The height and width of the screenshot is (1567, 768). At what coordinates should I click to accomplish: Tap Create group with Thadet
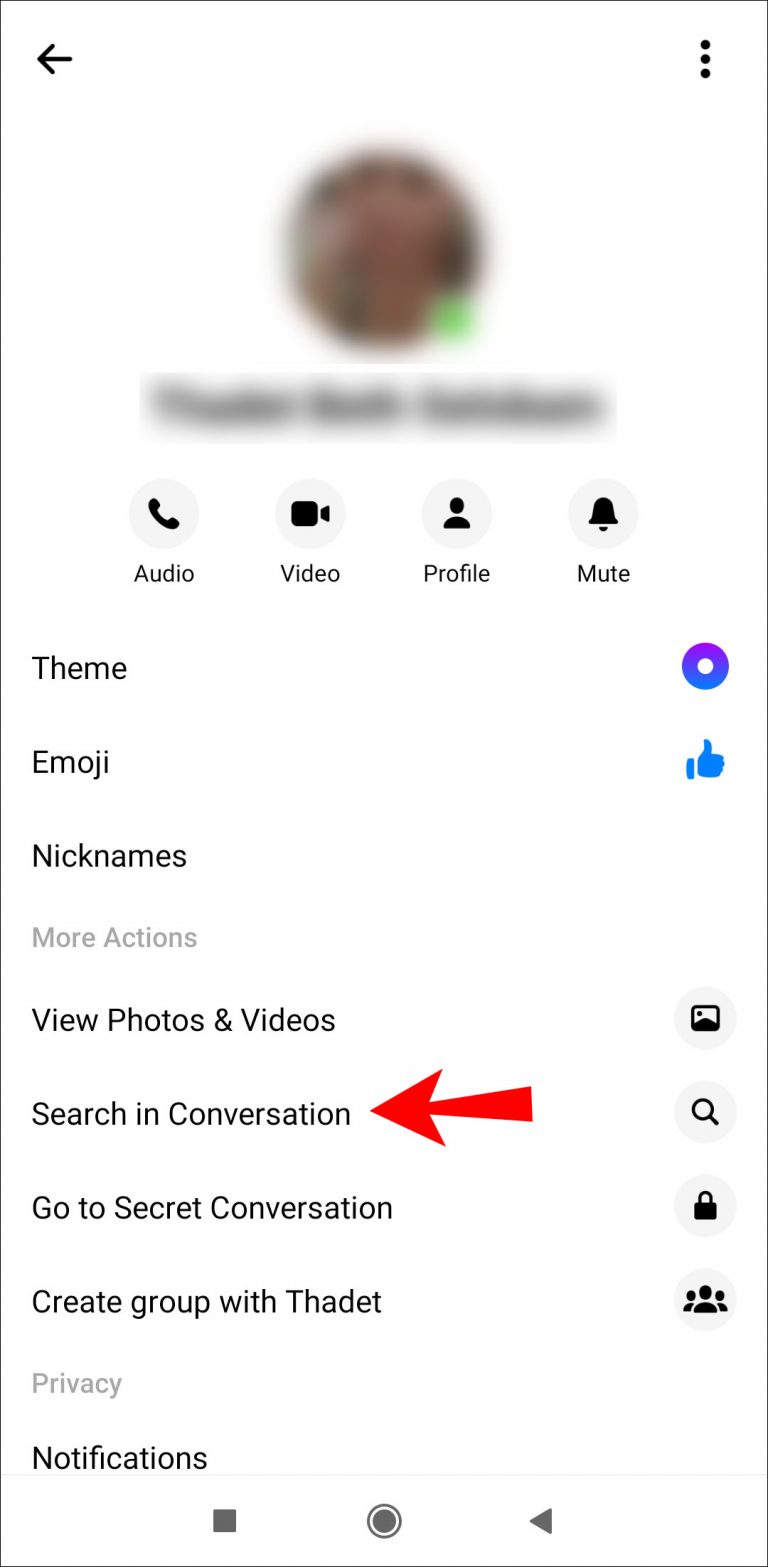point(206,1302)
